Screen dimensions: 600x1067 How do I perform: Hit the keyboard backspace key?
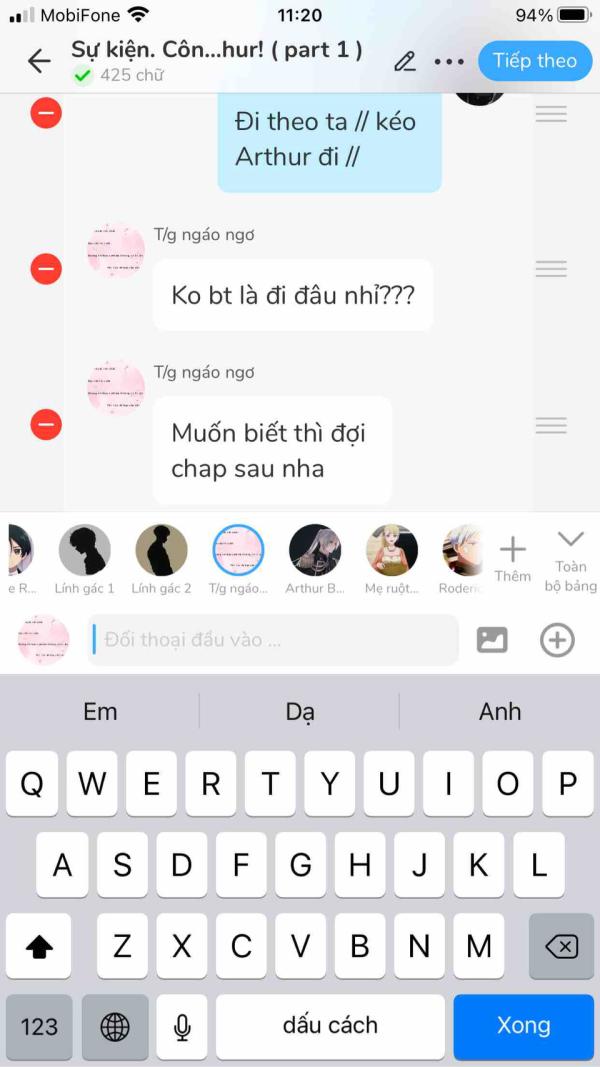click(x=561, y=946)
